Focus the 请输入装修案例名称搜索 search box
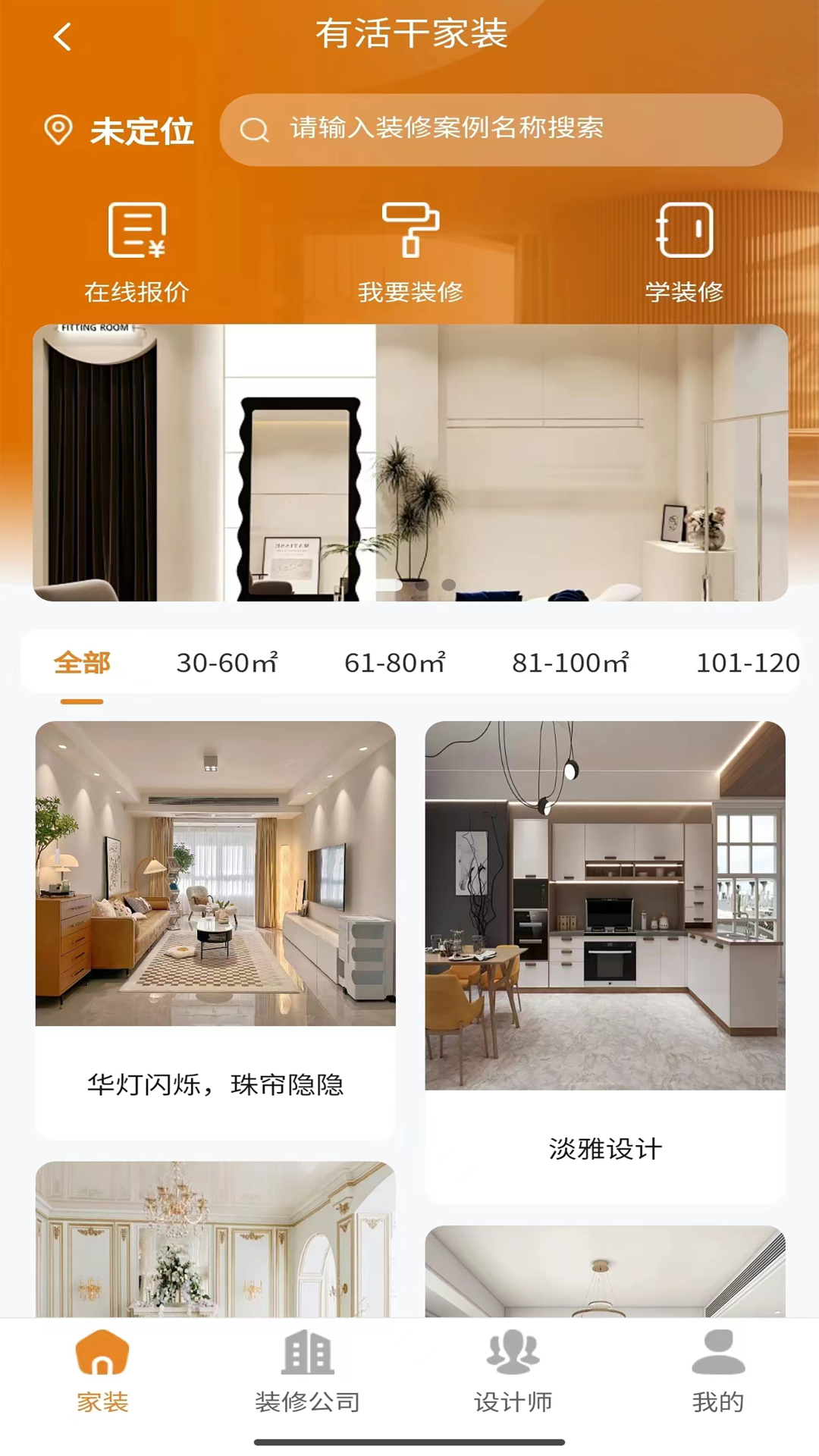819x1456 pixels. pos(500,130)
